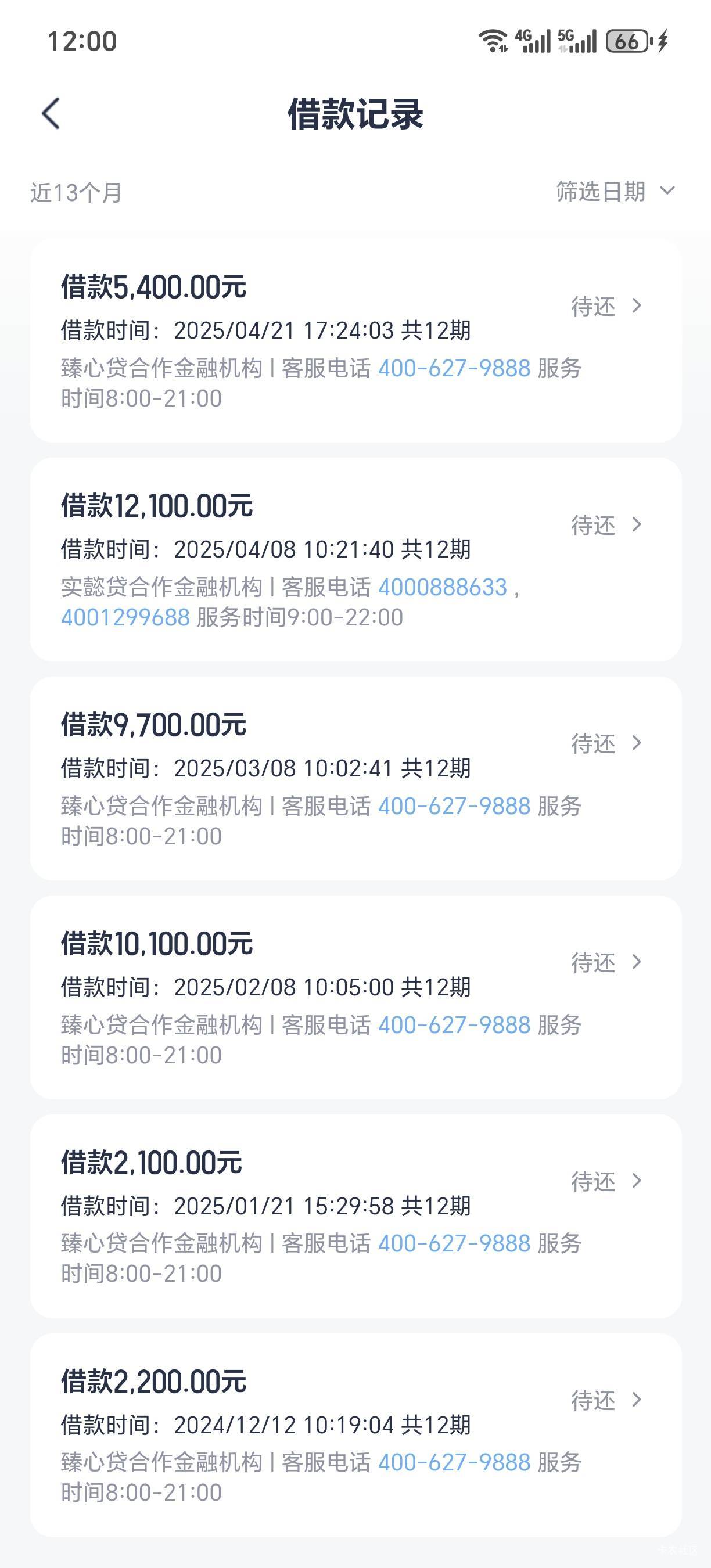Call 400-627-9888 on the 5,400.00元 loan

coord(454,368)
